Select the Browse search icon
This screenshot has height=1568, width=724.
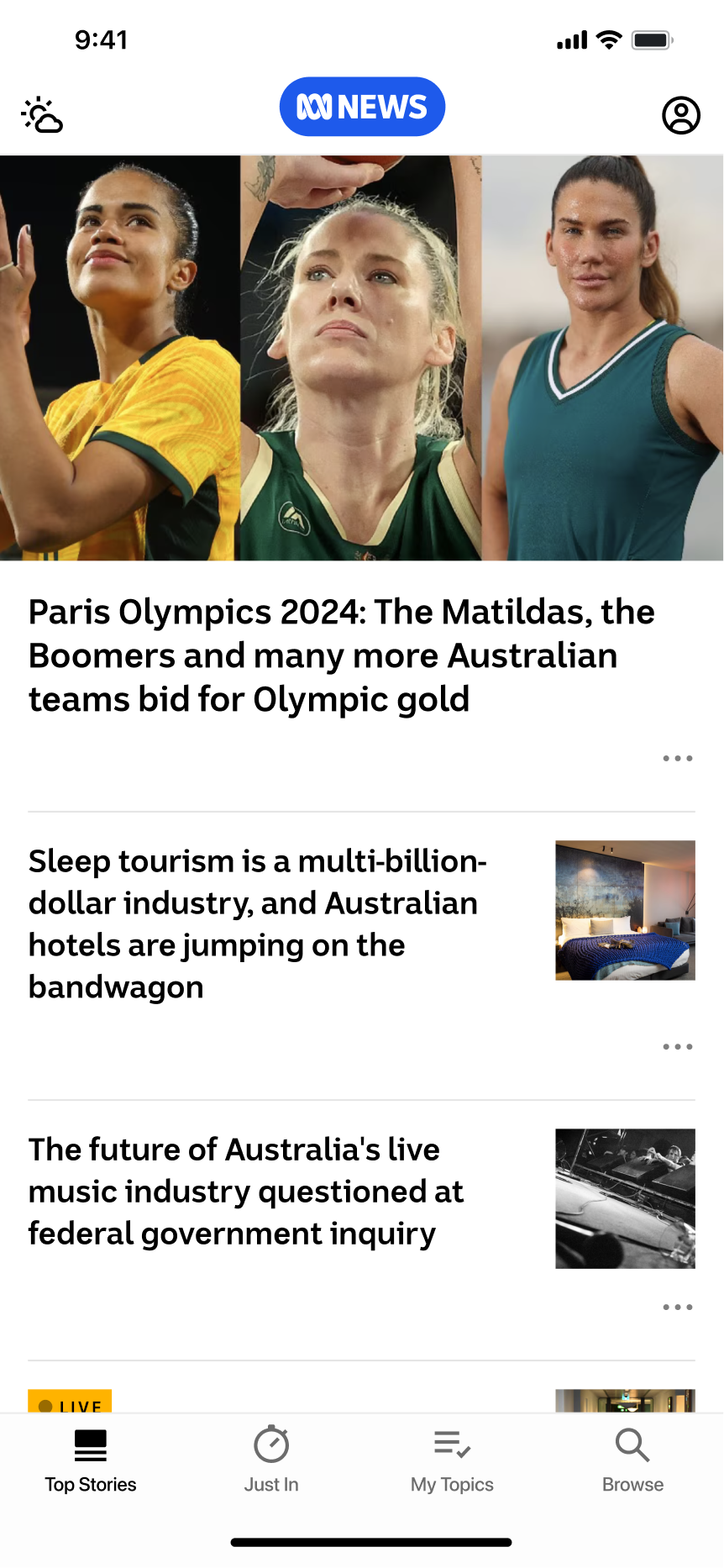pyautogui.click(x=632, y=1446)
